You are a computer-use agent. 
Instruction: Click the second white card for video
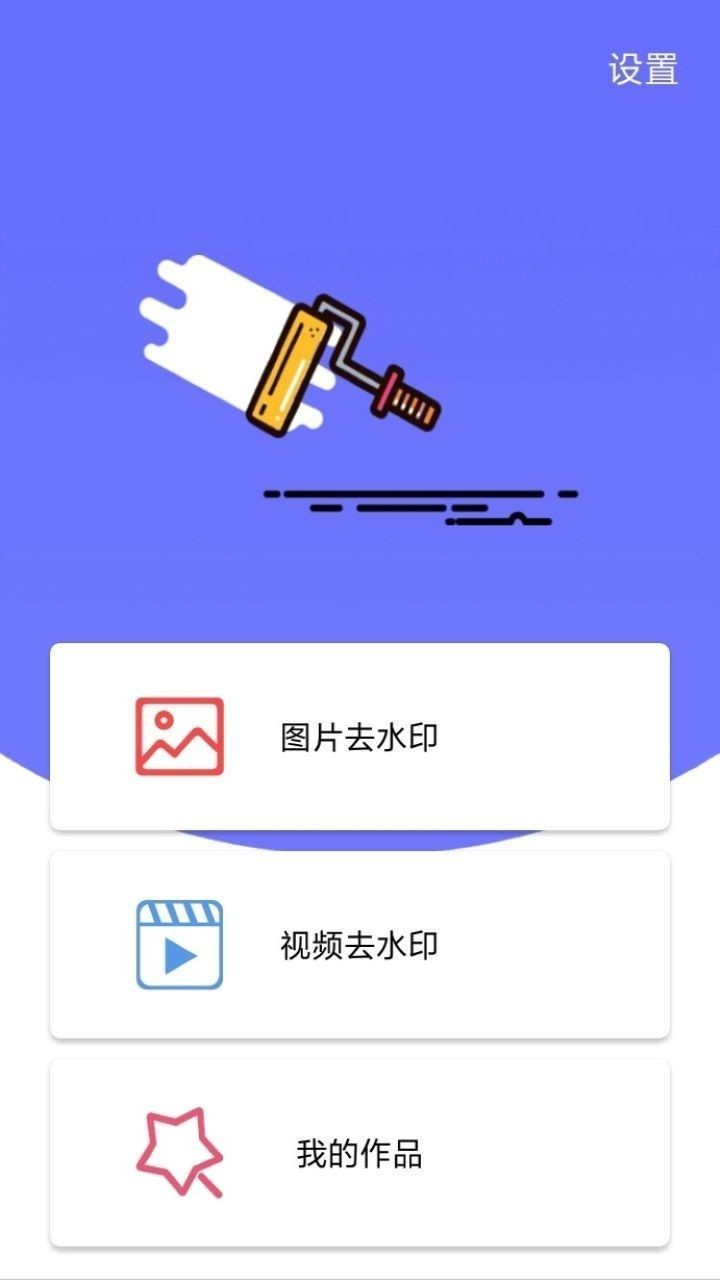click(x=360, y=942)
